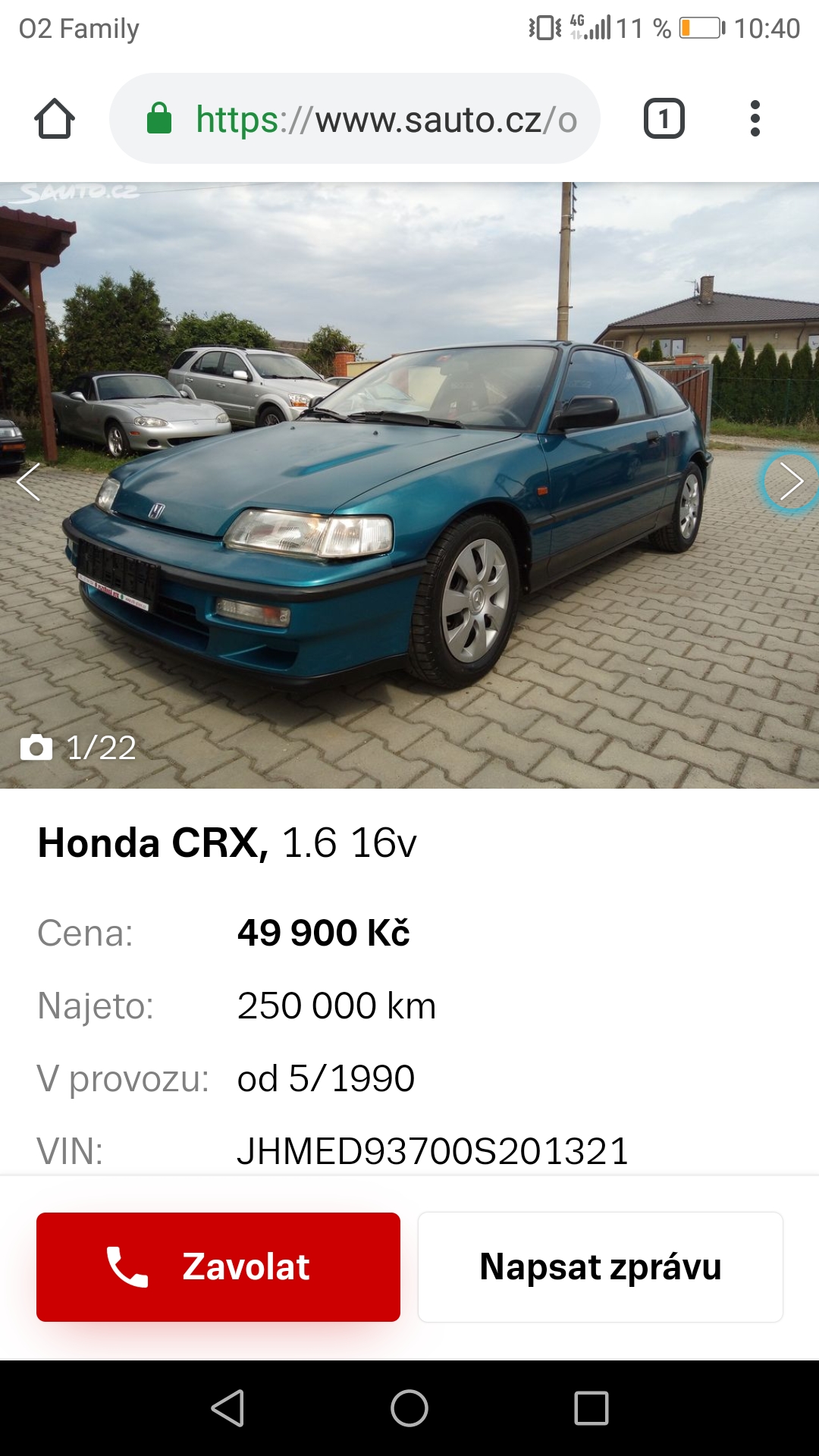Open the tab switcher showing 1 tab
Screen dimensions: 819x1456
click(x=664, y=119)
